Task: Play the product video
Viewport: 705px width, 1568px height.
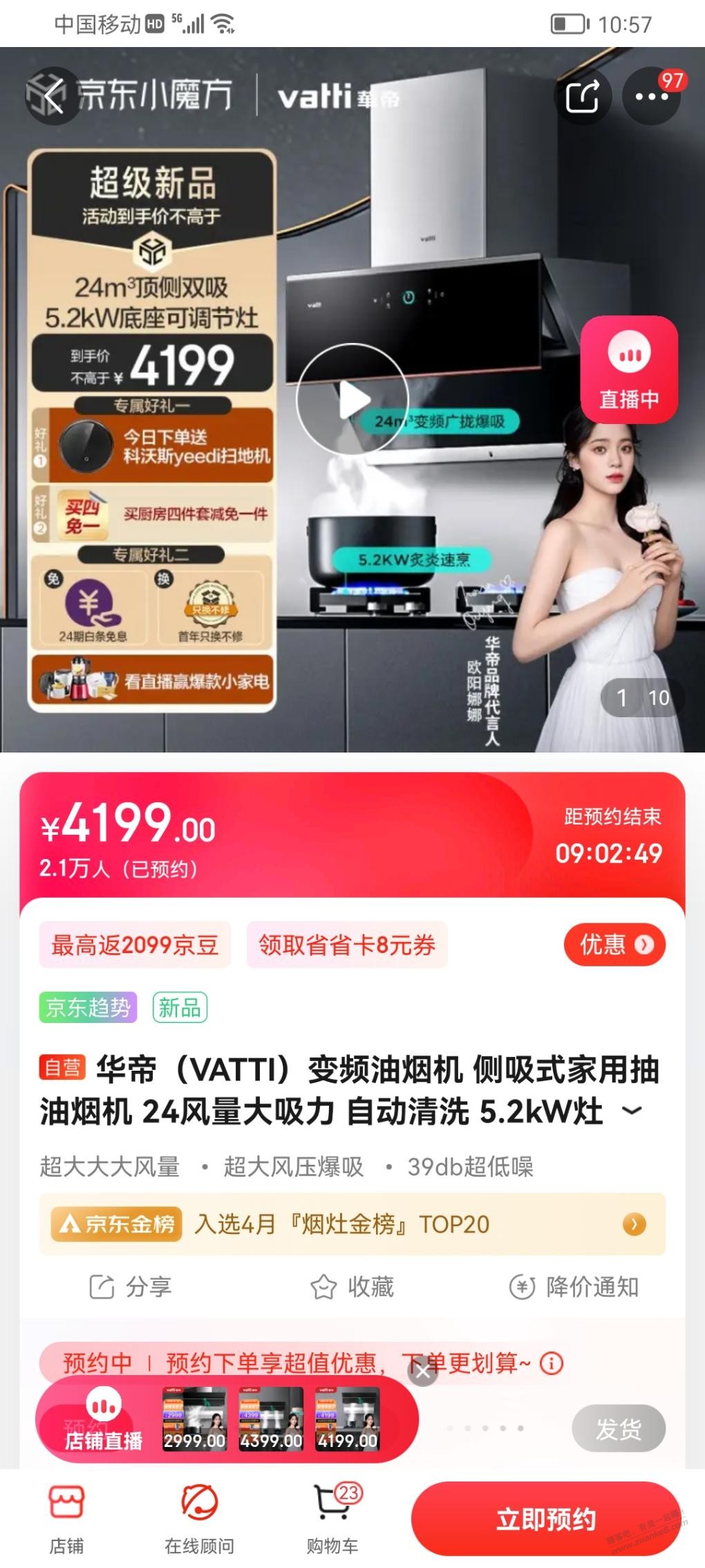Action: click(352, 399)
